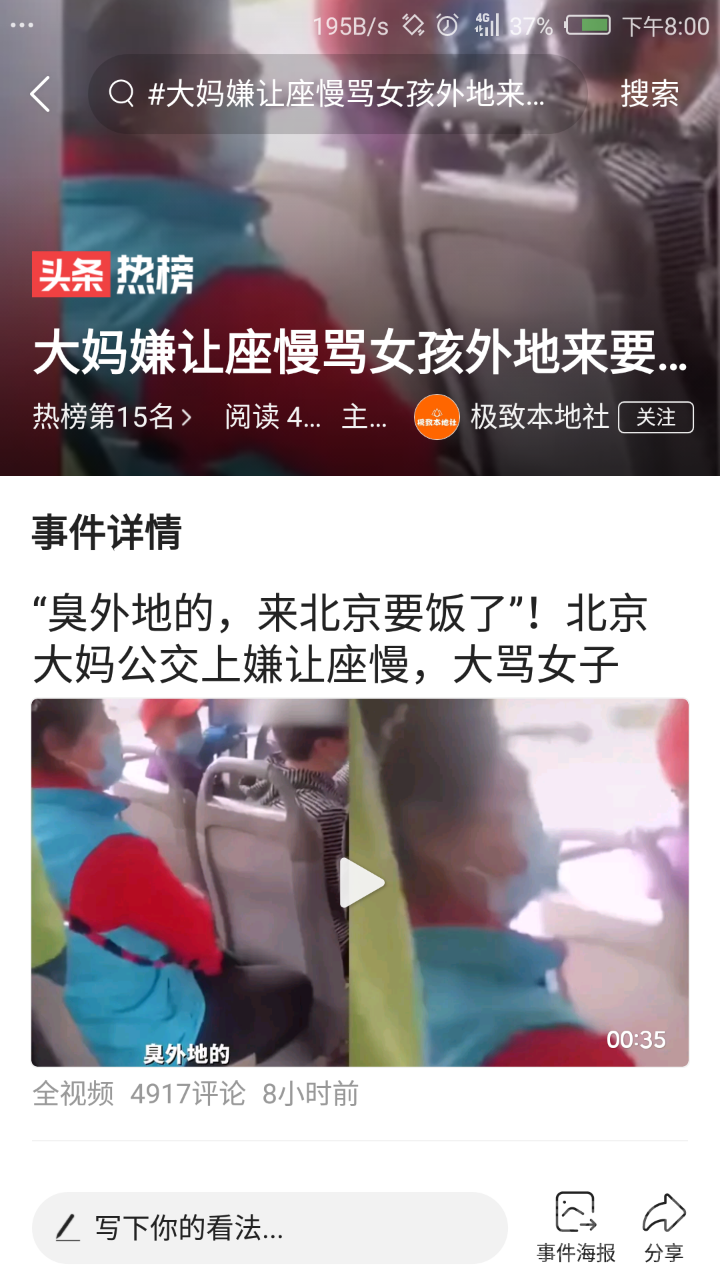Open 事件海报 event poster
Image resolution: width=720 pixels, height=1280 pixels.
click(x=576, y=1227)
